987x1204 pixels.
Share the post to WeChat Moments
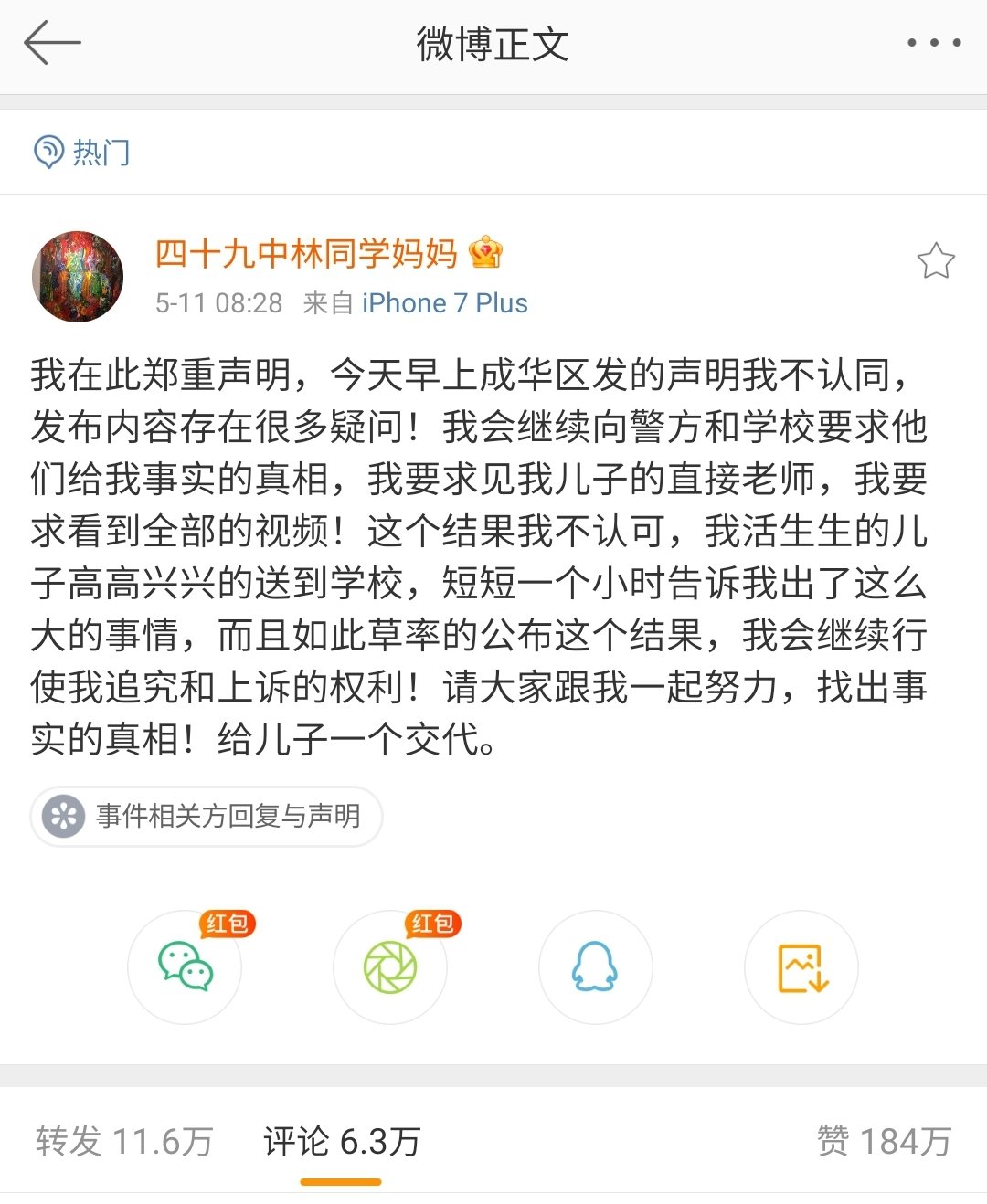(x=390, y=966)
